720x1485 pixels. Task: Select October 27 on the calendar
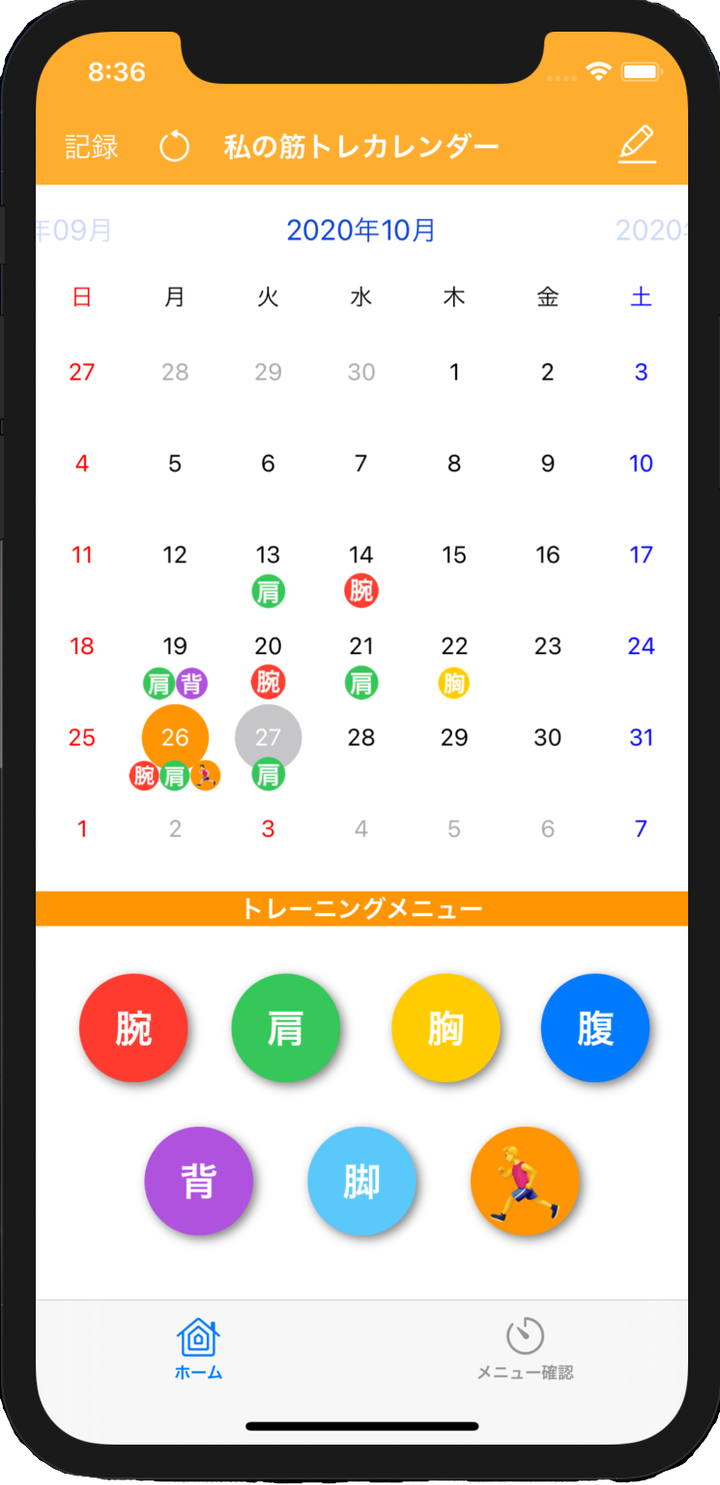[268, 738]
